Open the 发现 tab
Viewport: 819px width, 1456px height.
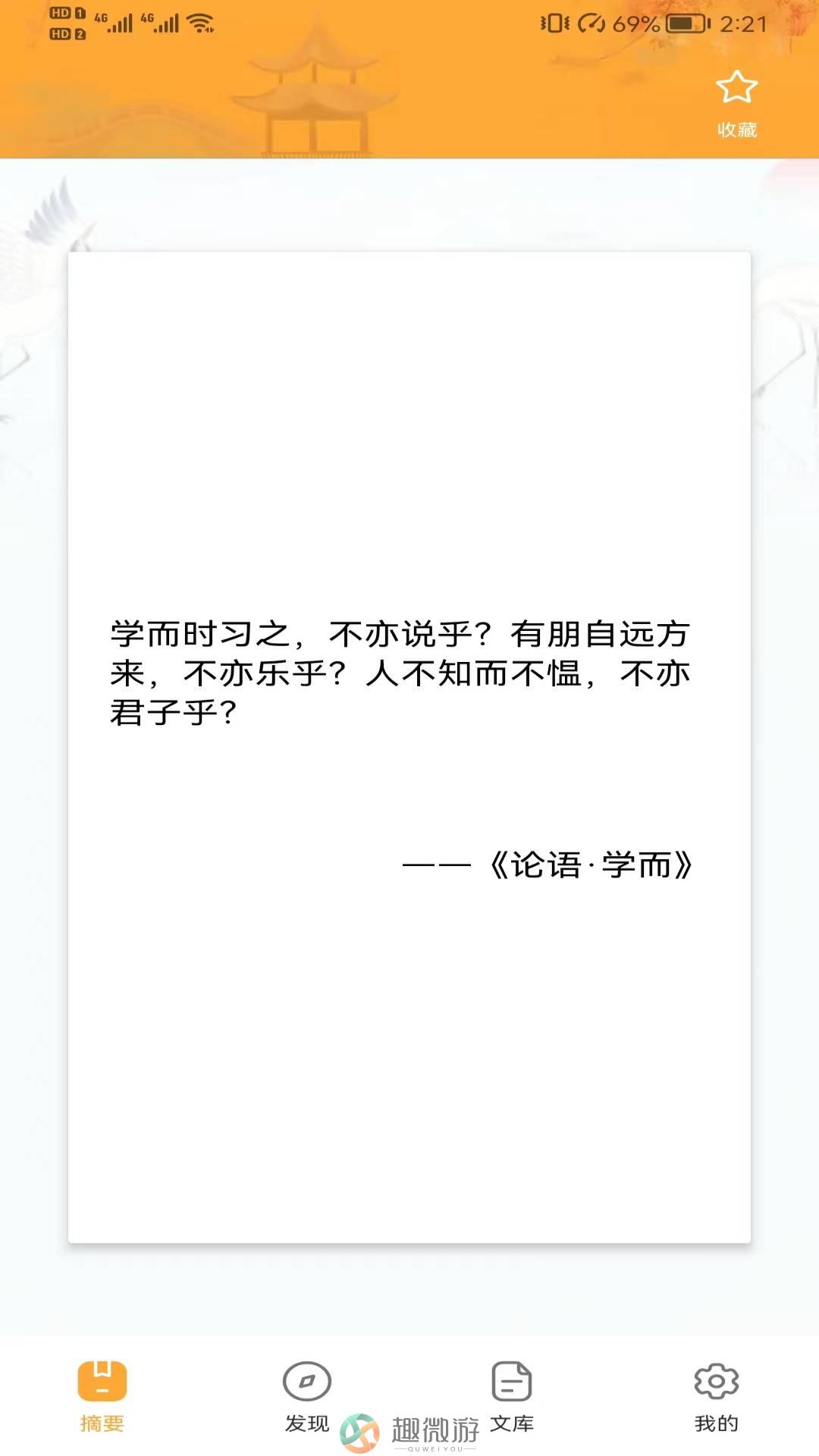click(x=307, y=1397)
